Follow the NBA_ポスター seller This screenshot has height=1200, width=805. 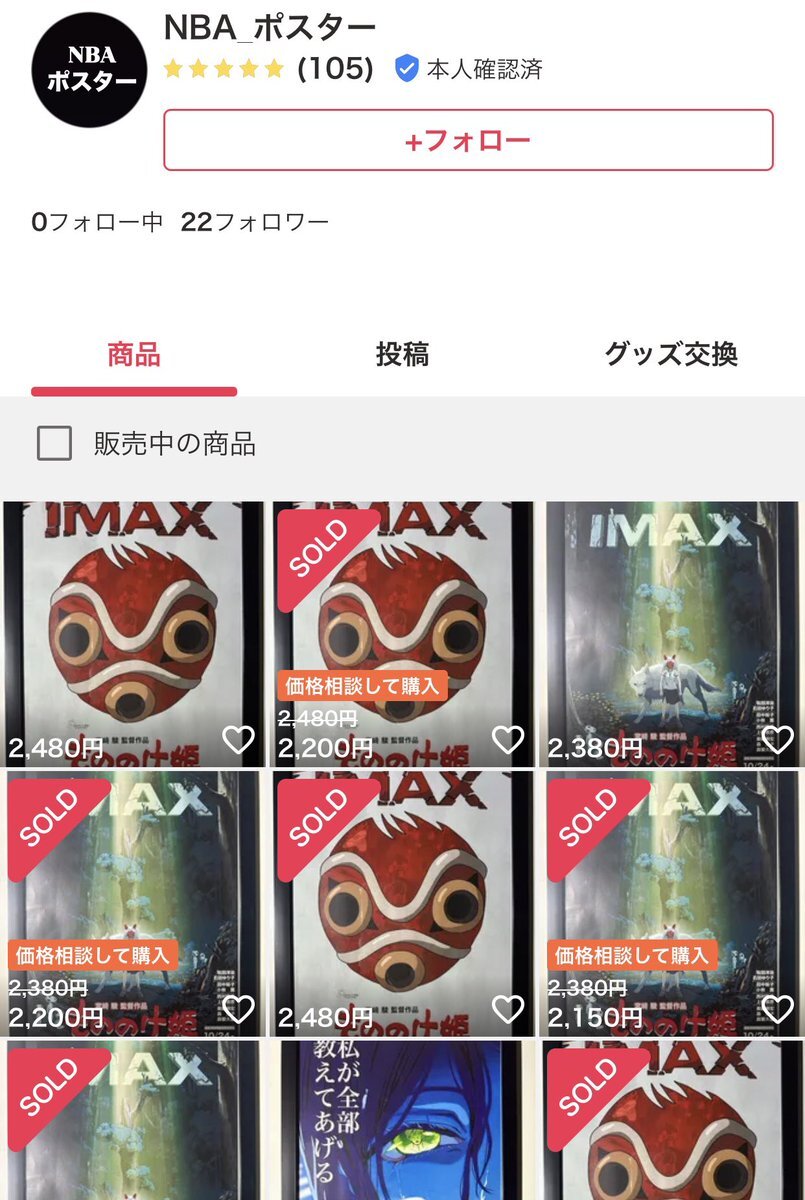click(x=468, y=140)
